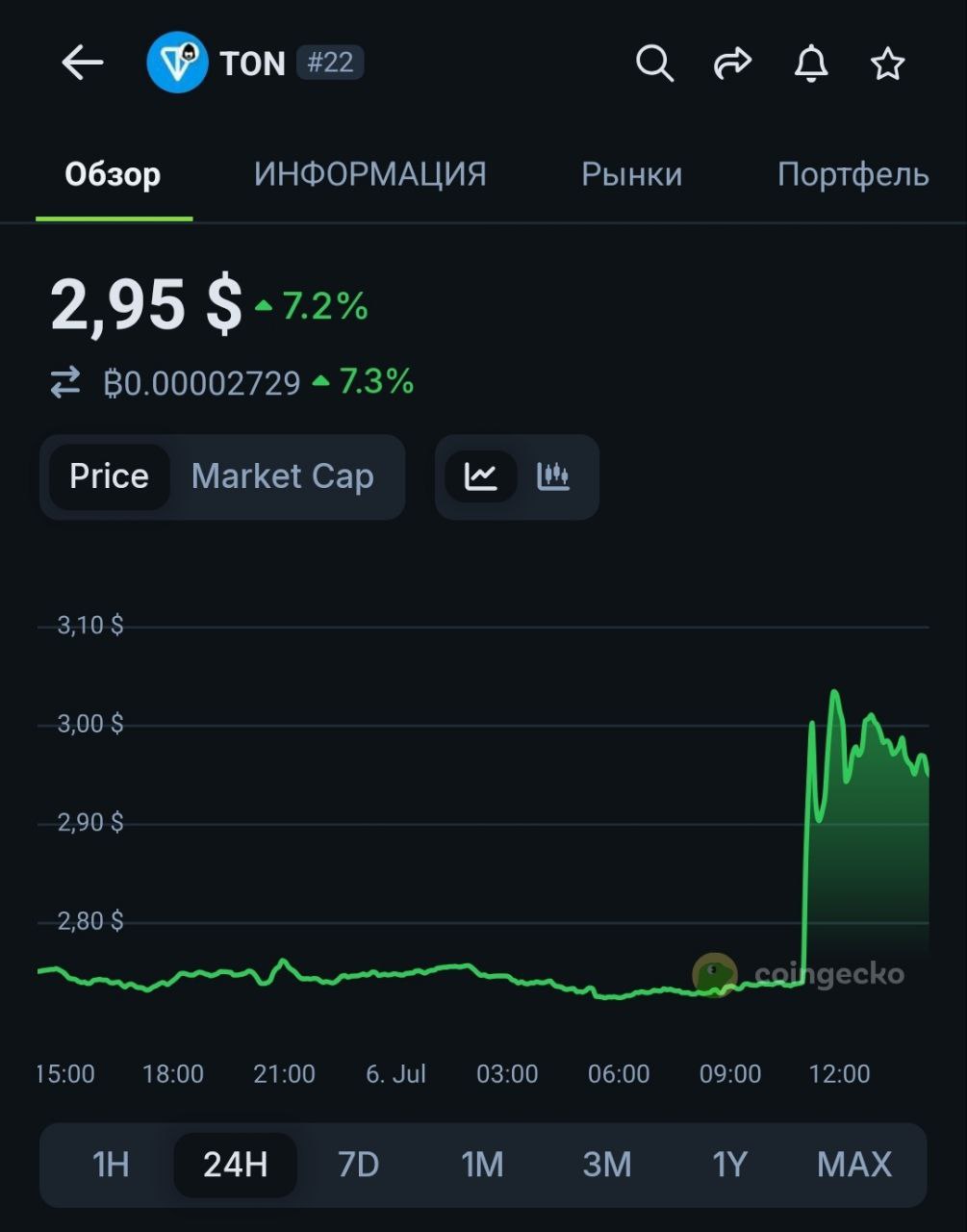Add TON to favorites with the star
The height and width of the screenshot is (1232, 967).
887,64
